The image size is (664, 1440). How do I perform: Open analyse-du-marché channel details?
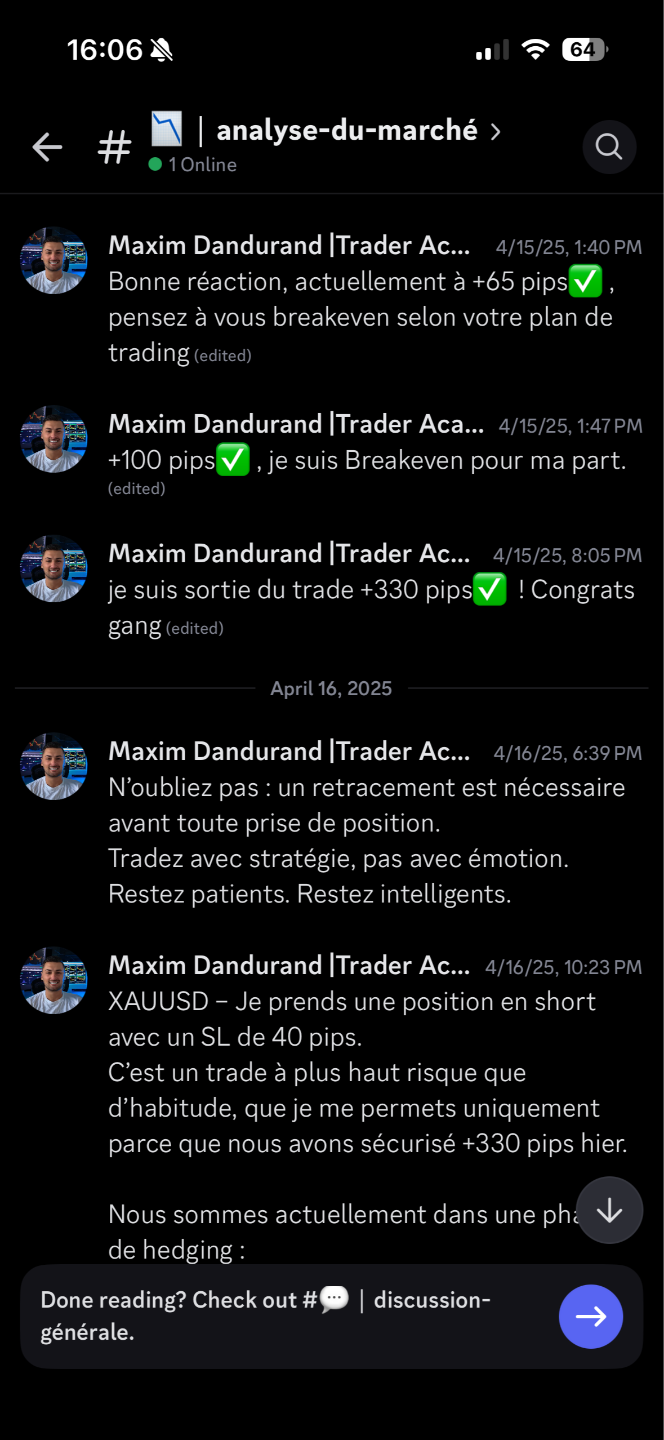tap(346, 131)
